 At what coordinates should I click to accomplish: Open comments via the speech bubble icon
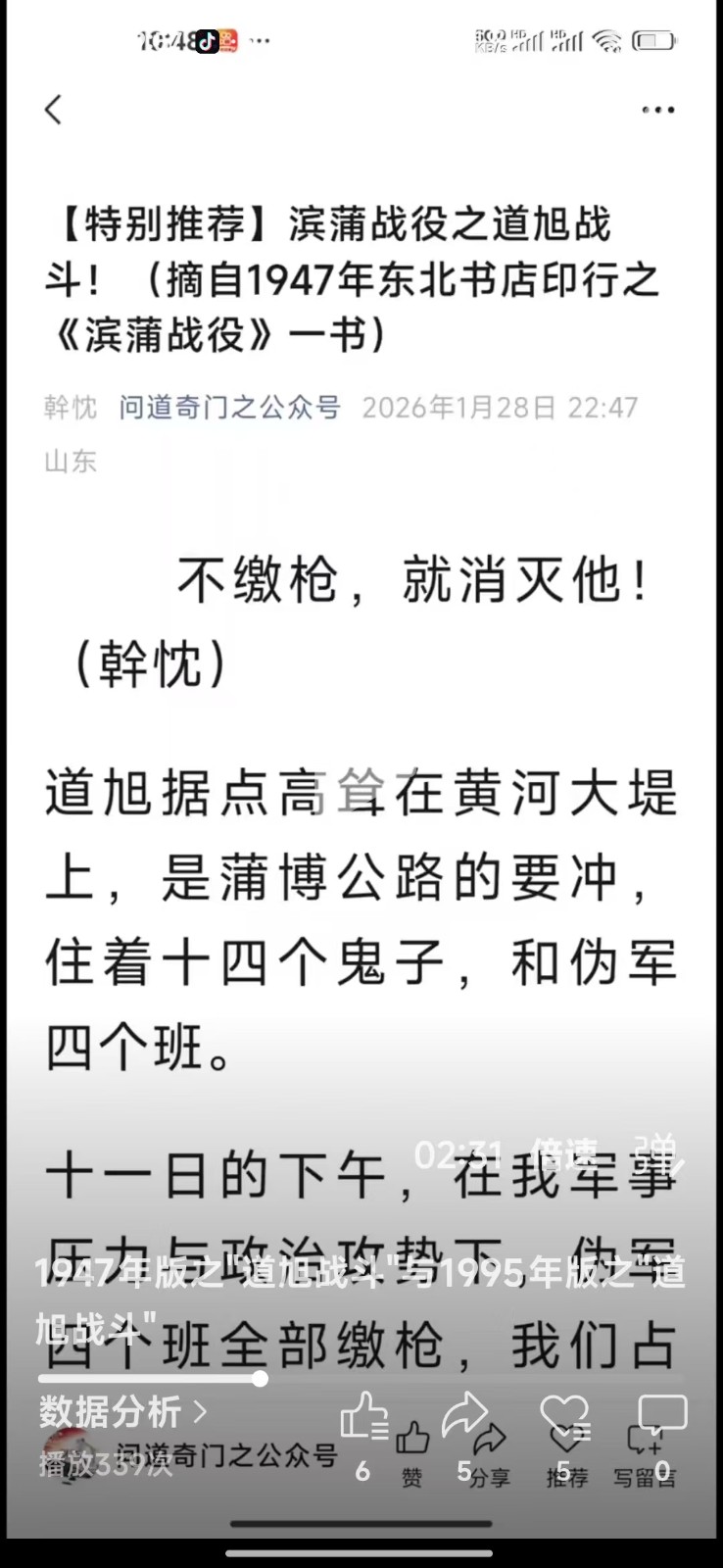tap(662, 1416)
